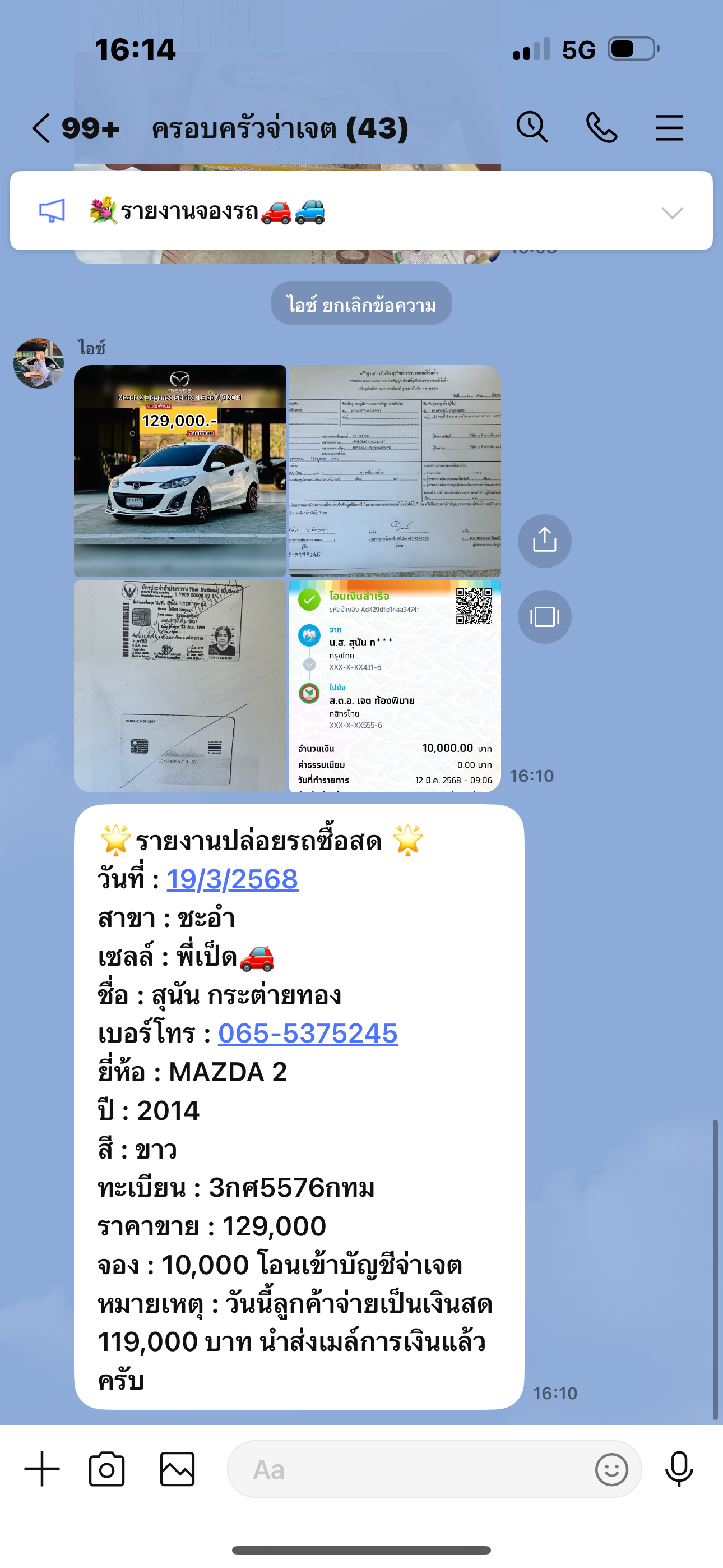Open the emoji and sticker picker

[x=611, y=1469]
